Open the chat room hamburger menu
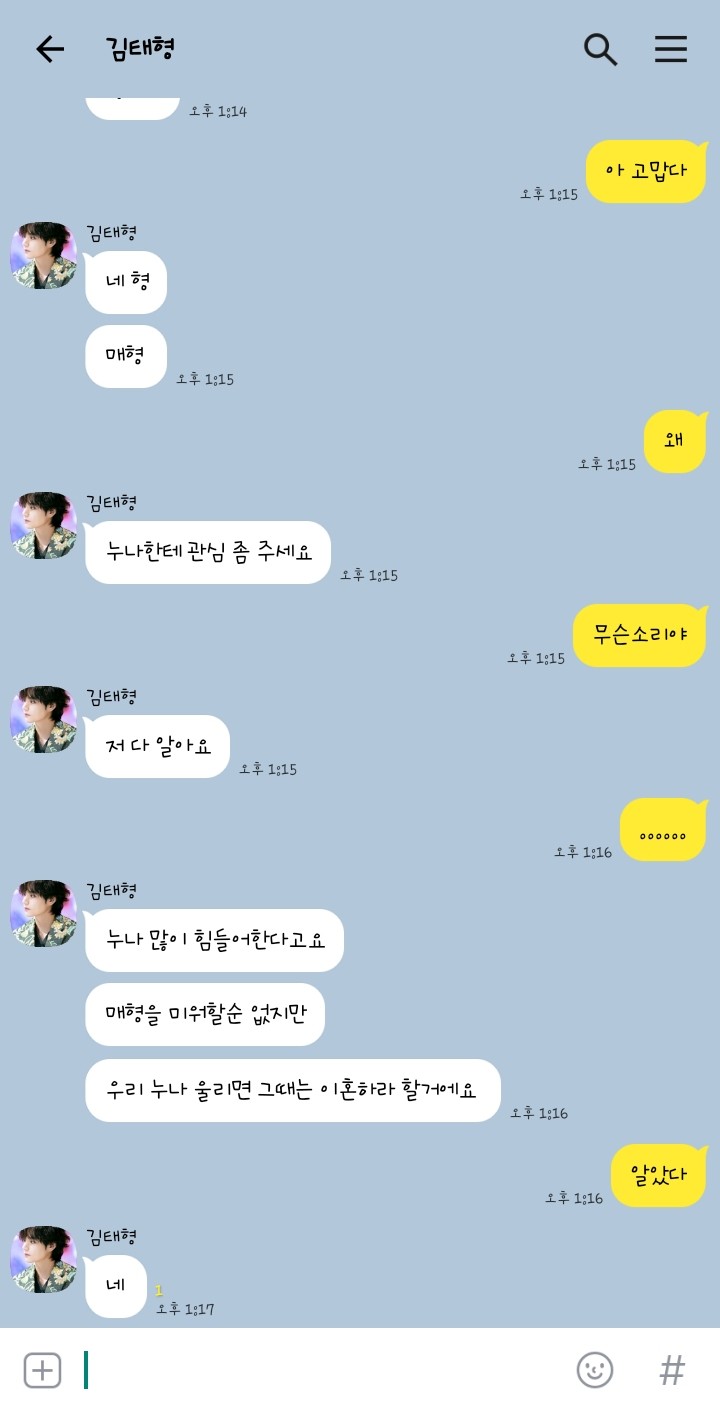720x1412 pixels. click(x=671, y=49)
